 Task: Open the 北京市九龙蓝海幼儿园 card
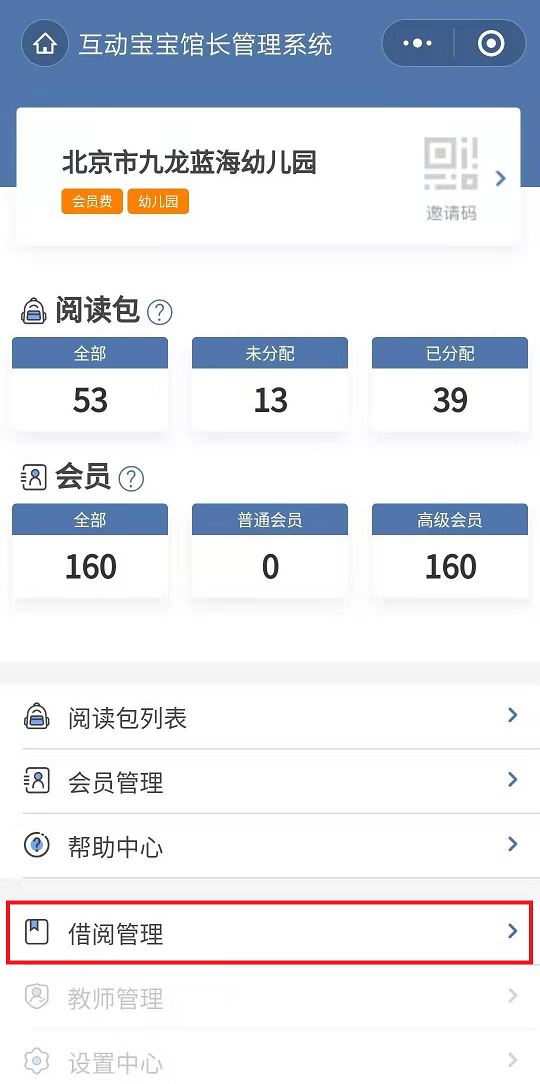[x=268, y=176]
